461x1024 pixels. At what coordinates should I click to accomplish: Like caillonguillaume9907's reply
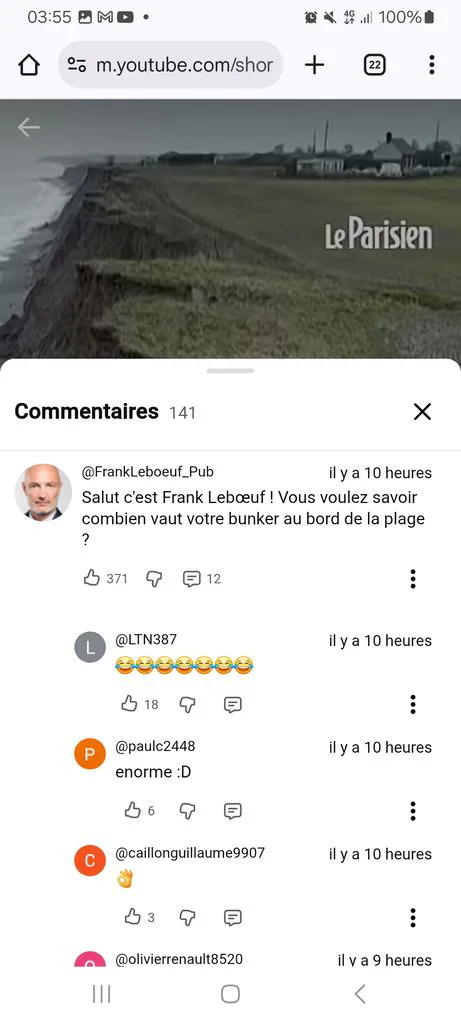click(133, 917)
